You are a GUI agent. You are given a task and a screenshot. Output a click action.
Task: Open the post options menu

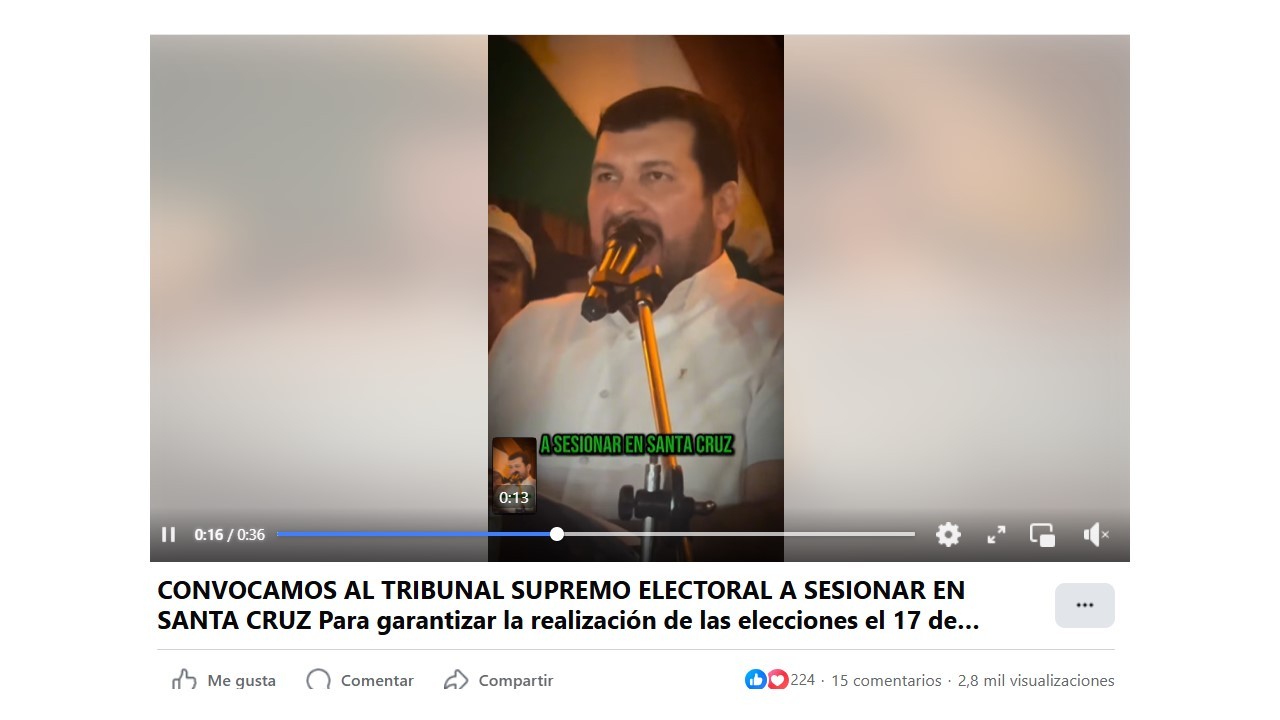pyautogui.click(x=1084, y=605)
